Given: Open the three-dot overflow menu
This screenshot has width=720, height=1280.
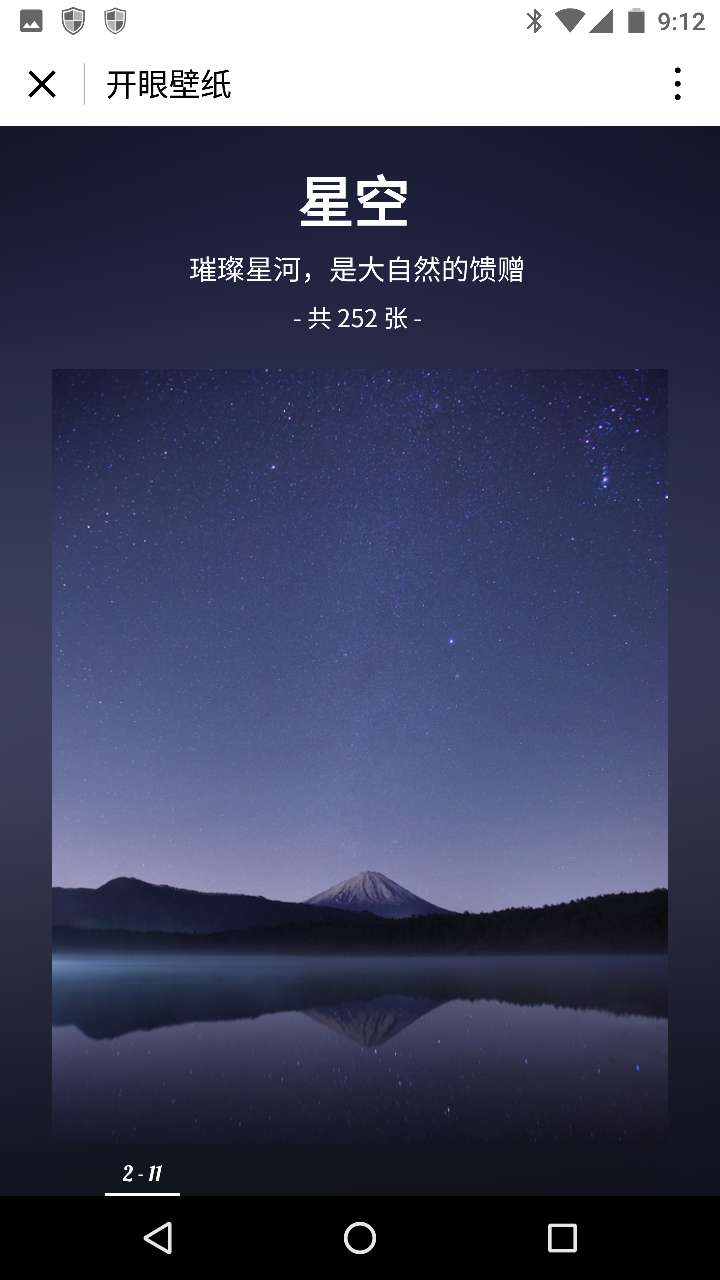Looking at the screenshot, I should [x=677, y=85].
